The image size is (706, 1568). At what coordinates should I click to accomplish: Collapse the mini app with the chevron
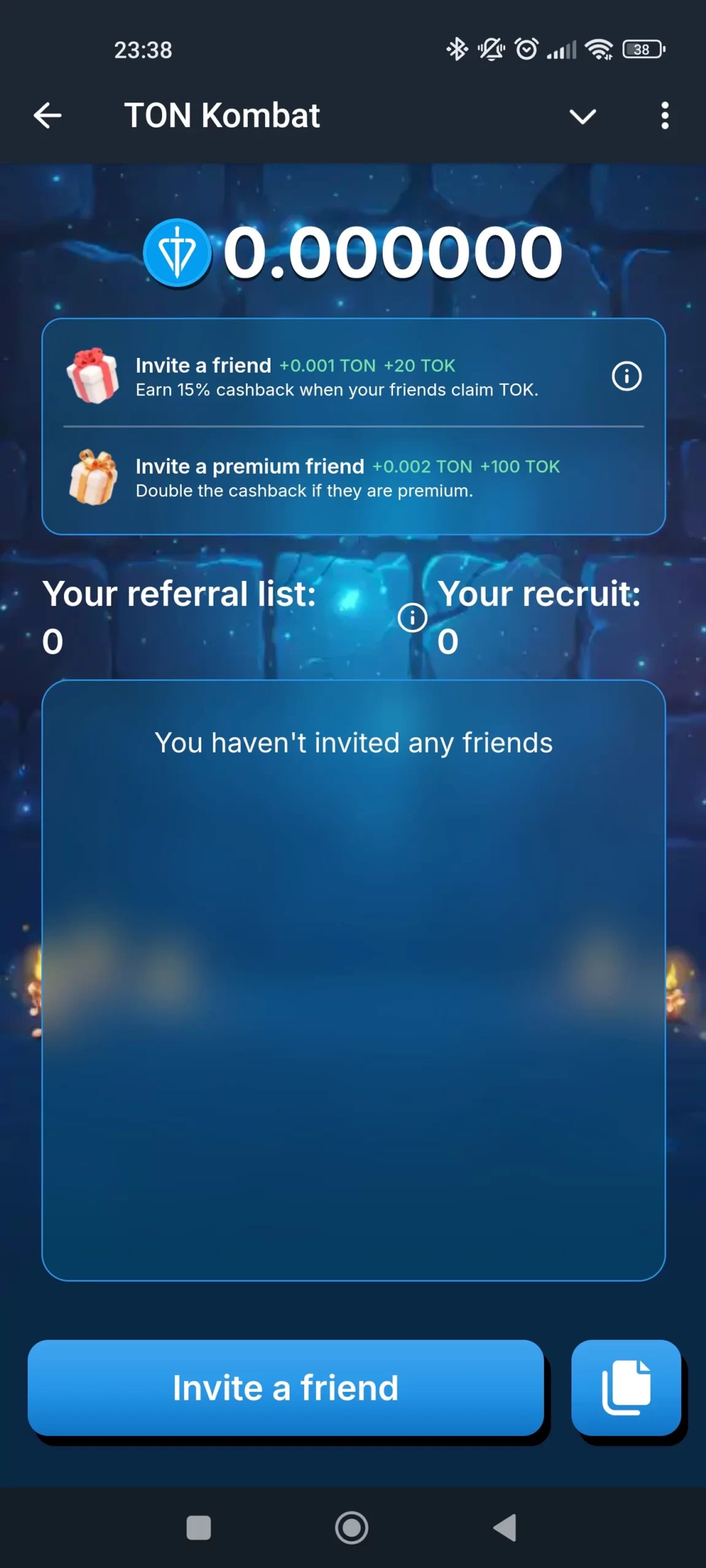click(x=582, y=116)
